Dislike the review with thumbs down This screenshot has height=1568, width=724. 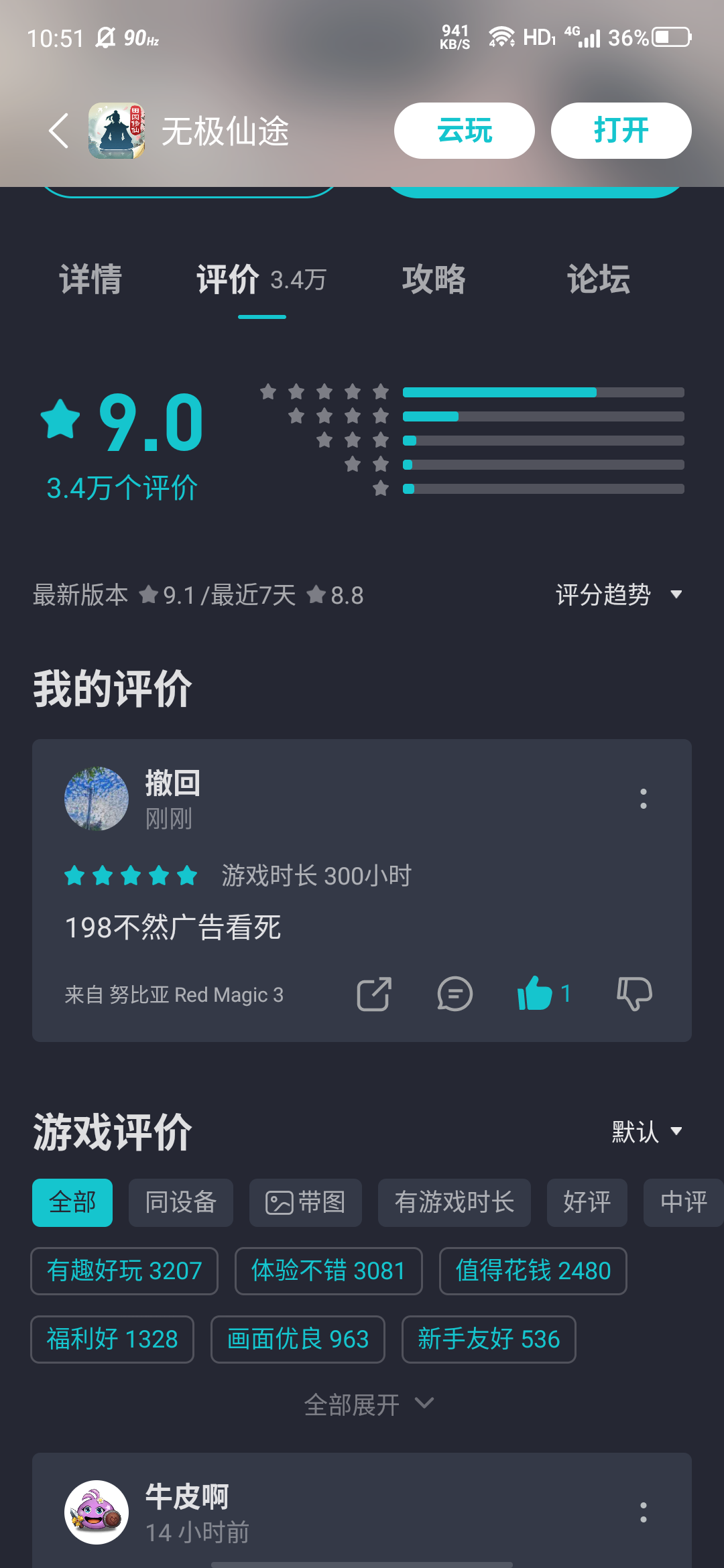635,994
